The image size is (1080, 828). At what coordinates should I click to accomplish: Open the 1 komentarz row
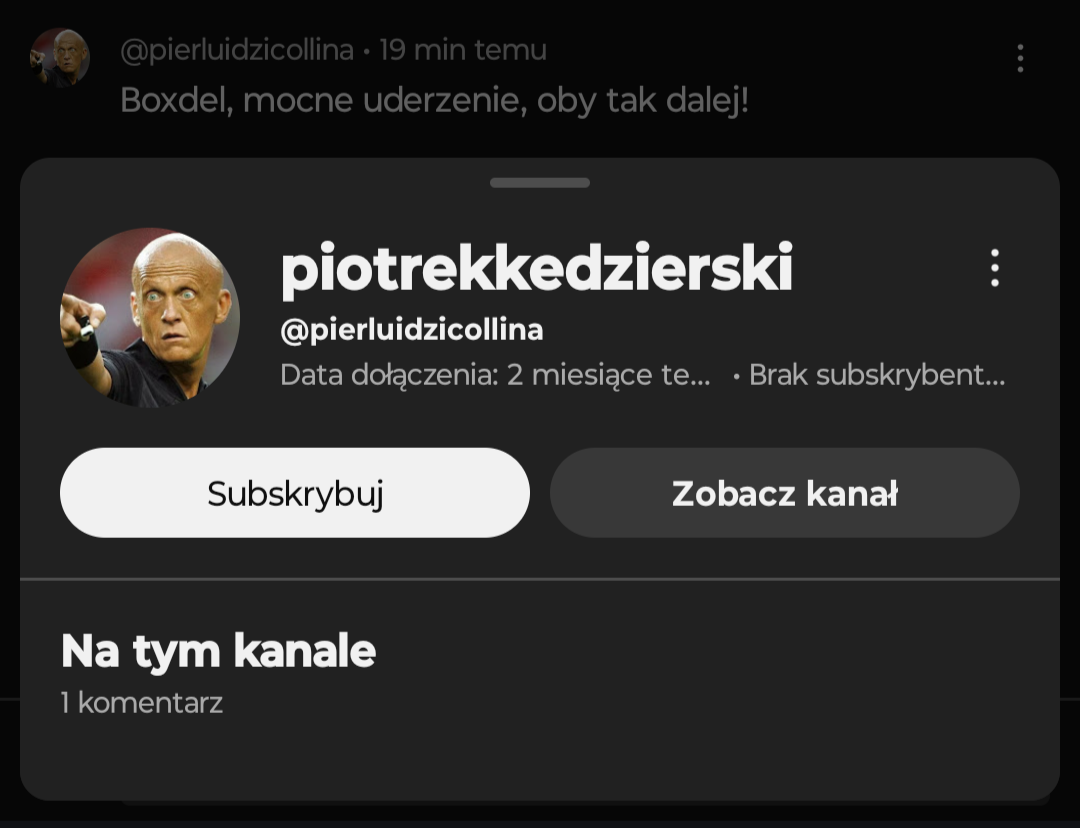click(x=142, y=703)
